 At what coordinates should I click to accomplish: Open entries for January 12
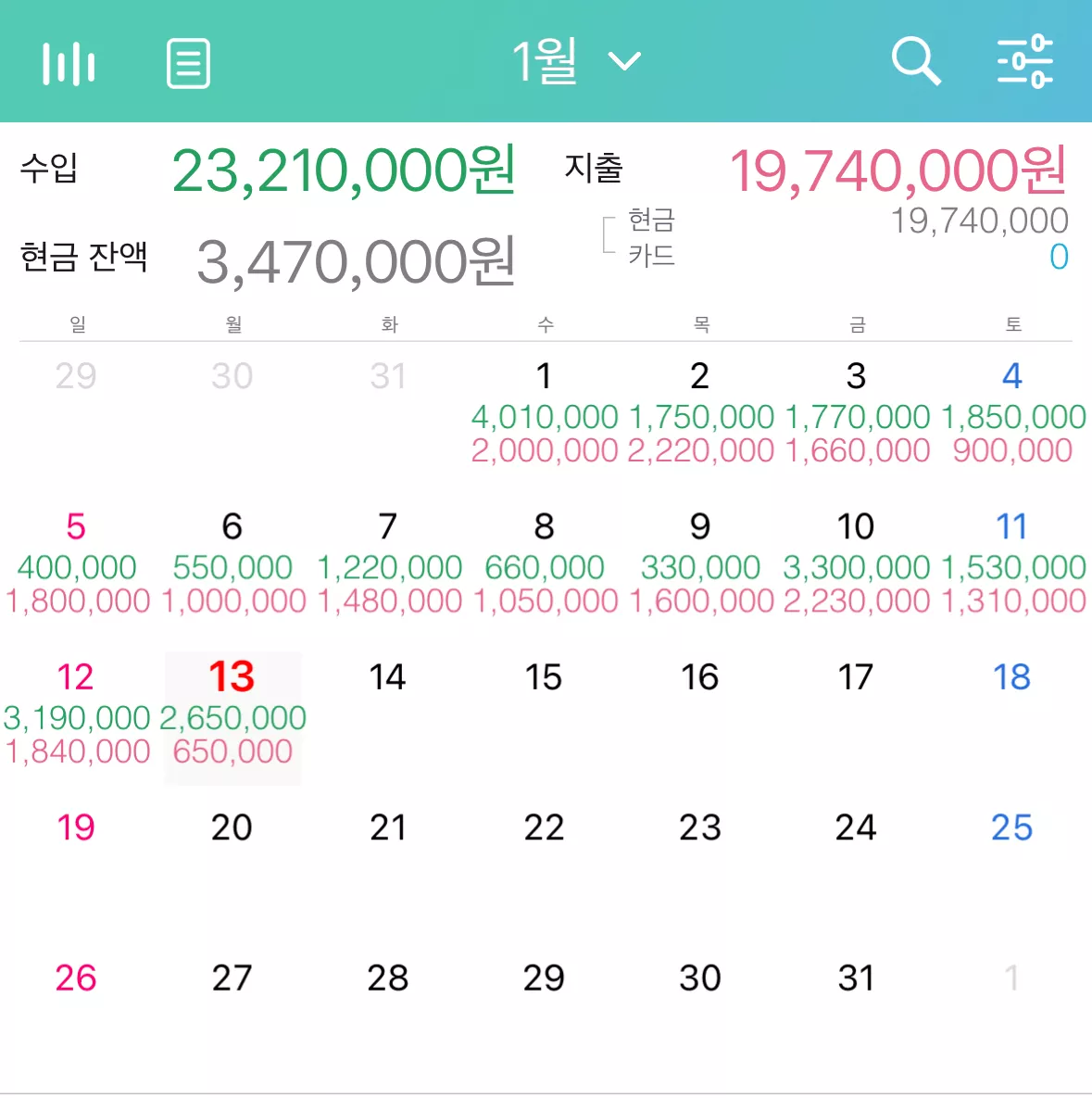(x=76, y=714)
